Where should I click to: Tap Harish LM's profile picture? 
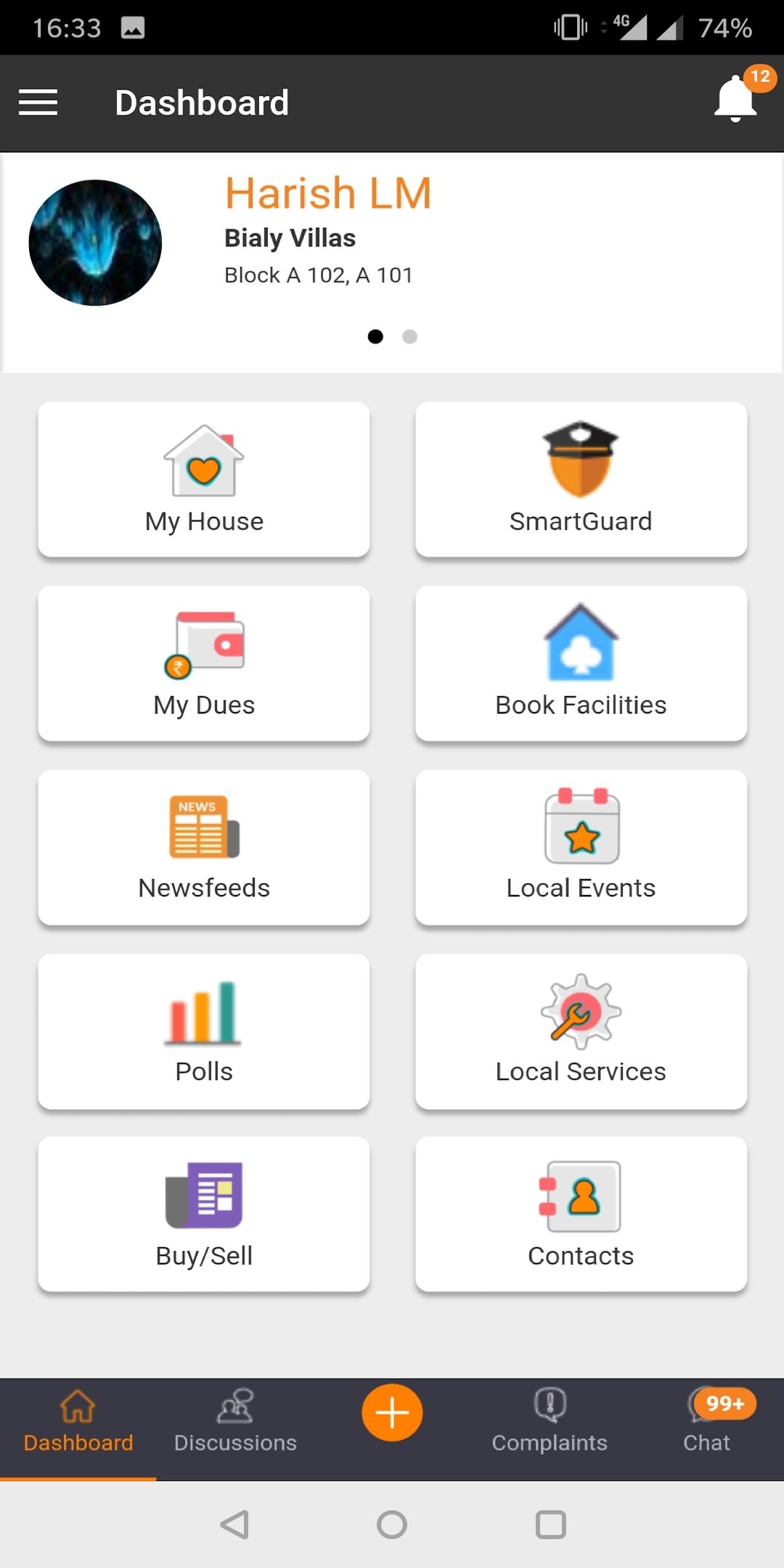(95, 242)
